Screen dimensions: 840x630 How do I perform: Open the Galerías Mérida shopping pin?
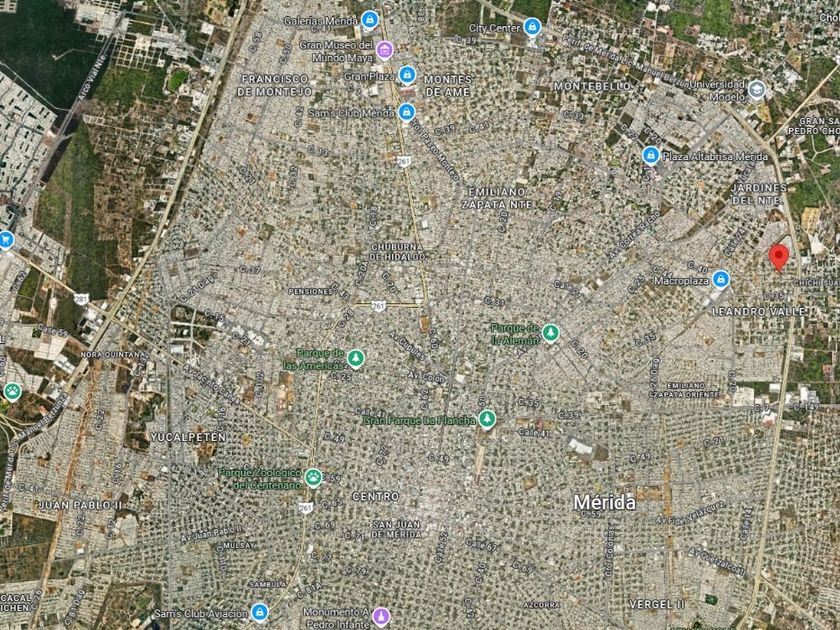370,20
